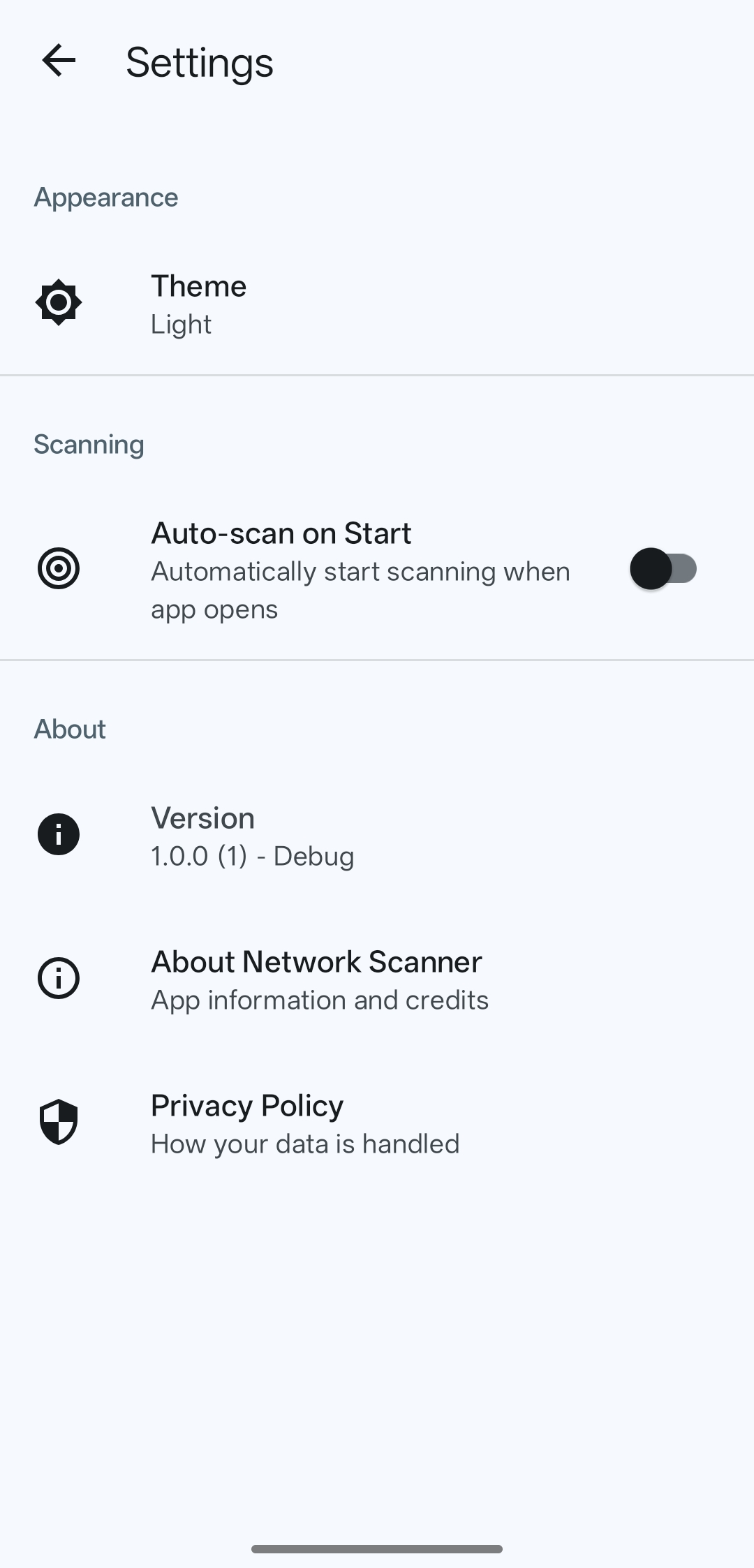Open the Theme setting
The image size is (754, 1568).
click(x=199, y=304)
